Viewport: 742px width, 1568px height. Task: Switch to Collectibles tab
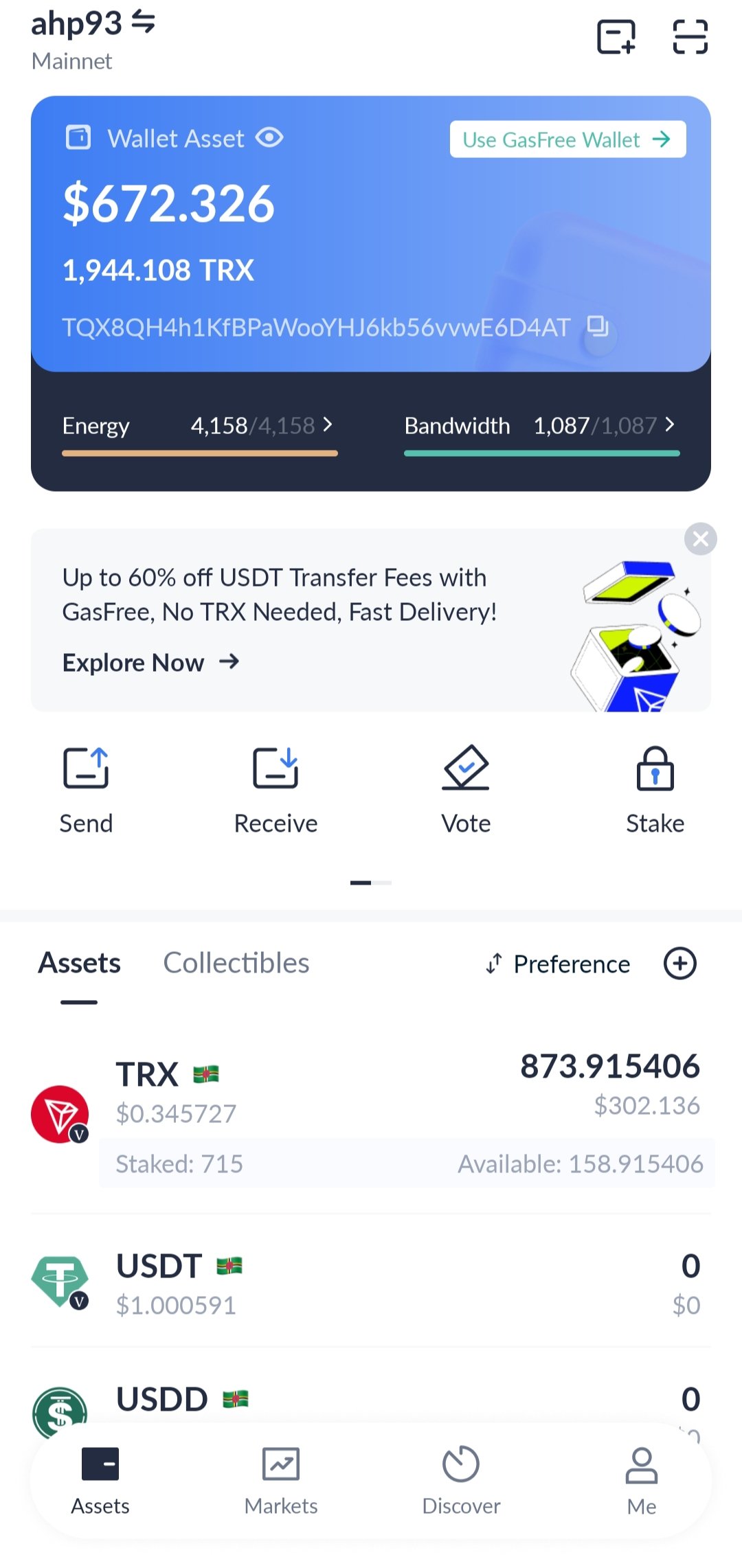[236, 964]
